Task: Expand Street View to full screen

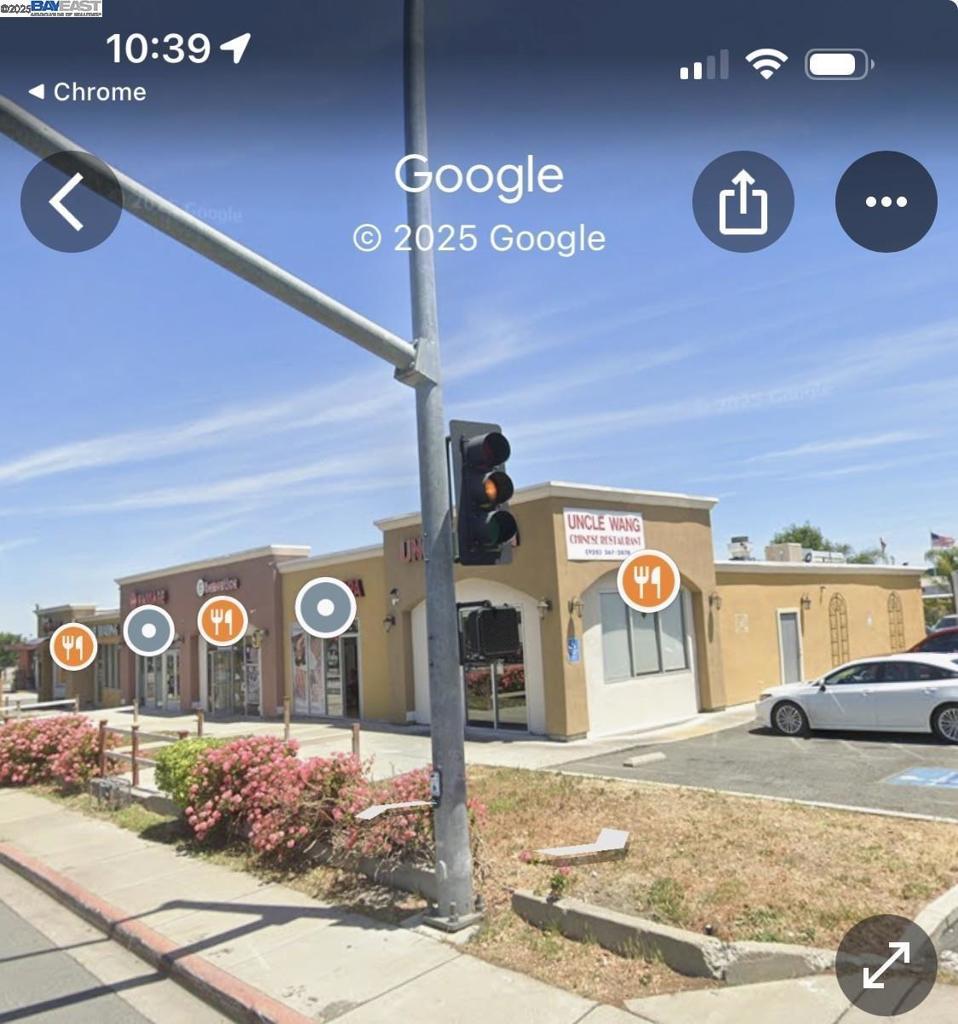Action: (886, 965)
